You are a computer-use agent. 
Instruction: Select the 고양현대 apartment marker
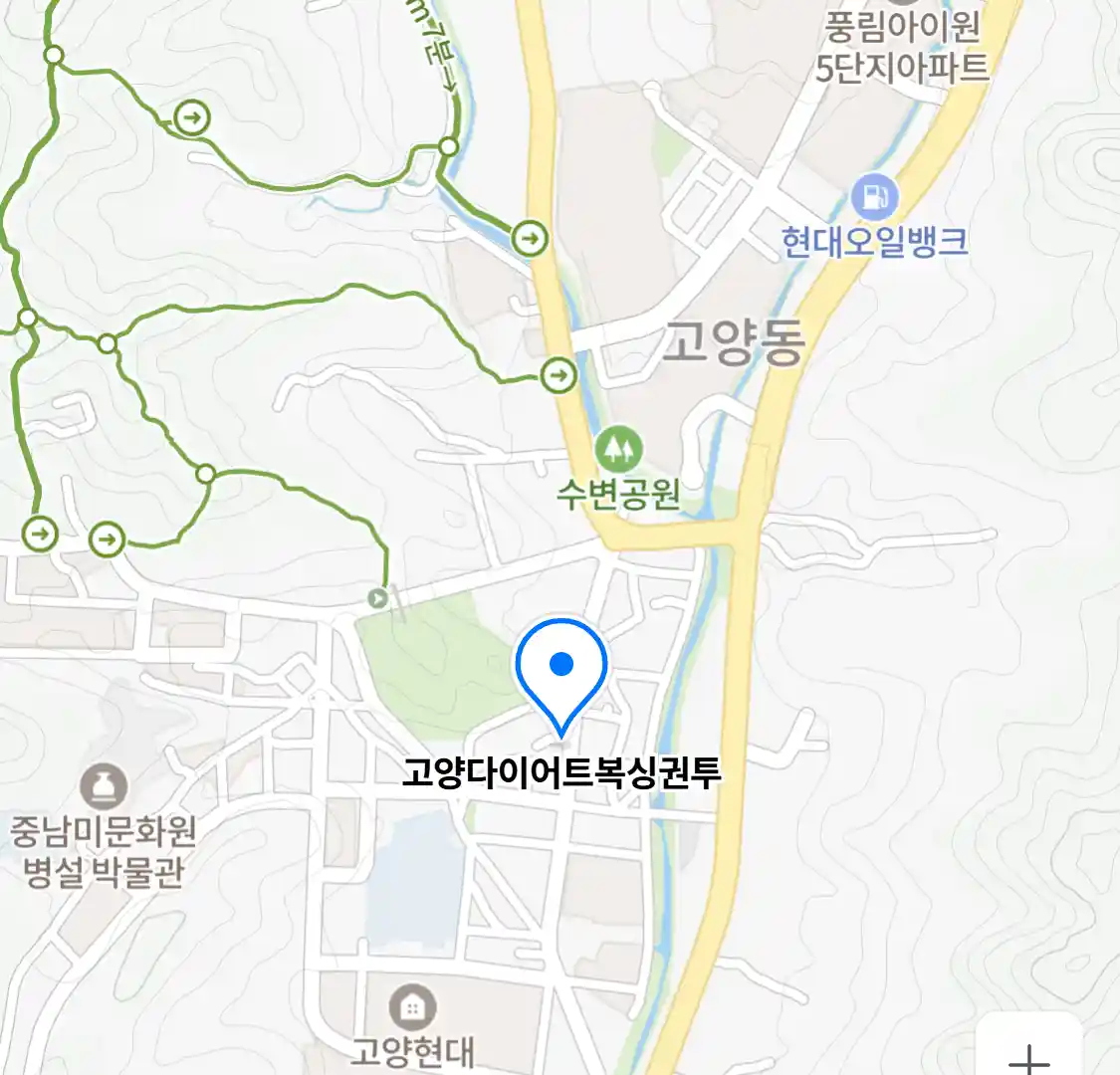[411, 1007]
